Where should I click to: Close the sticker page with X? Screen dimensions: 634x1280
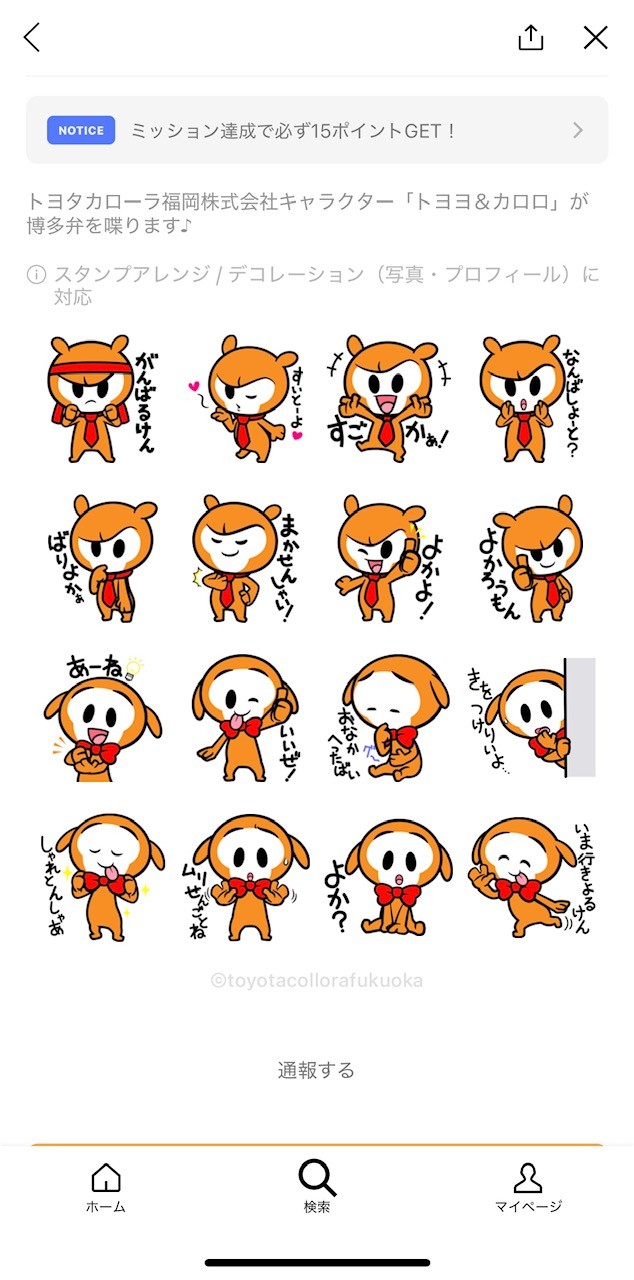click(x=596, y=38)
